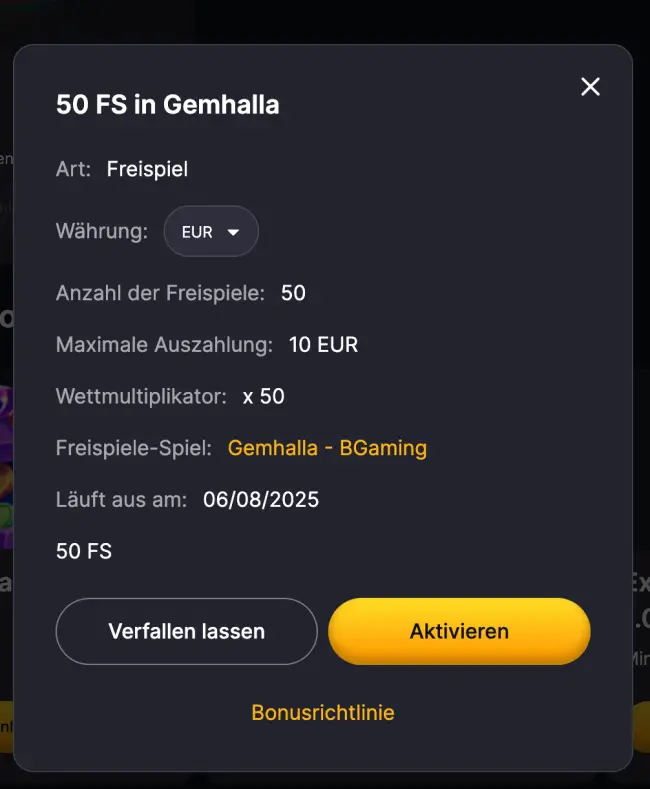Open the EUR currency dropdown
650x789 pixels.
click(211, 232)
